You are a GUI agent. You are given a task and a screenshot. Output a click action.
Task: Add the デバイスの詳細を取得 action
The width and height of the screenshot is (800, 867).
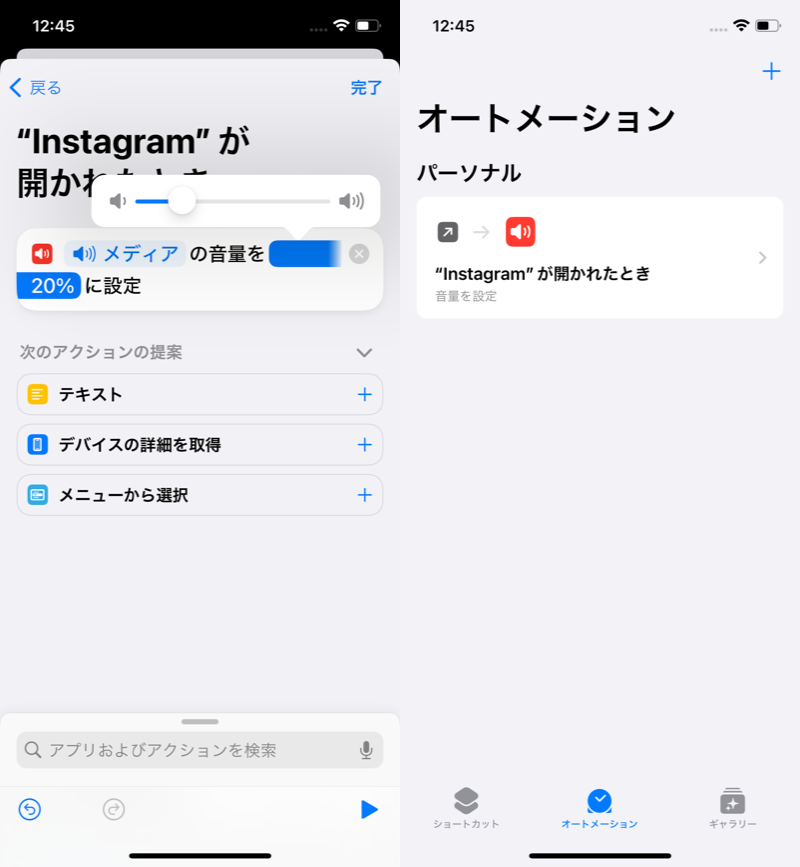point(364,445)
